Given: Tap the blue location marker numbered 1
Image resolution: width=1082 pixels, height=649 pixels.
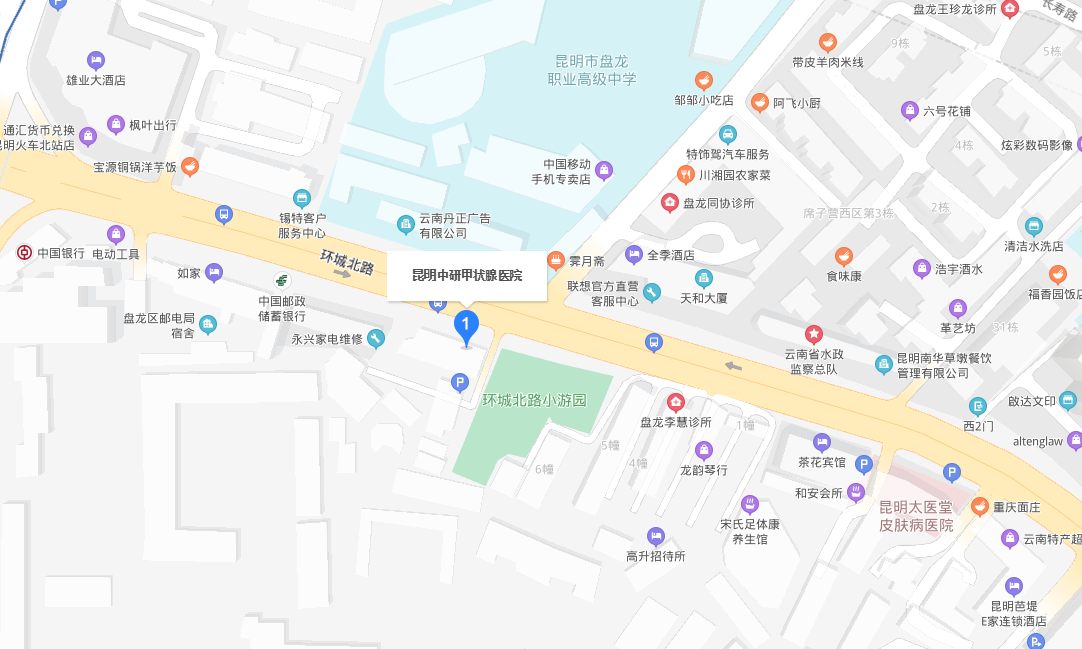Looking at the screenshot, I should click(x=466, y=325).
